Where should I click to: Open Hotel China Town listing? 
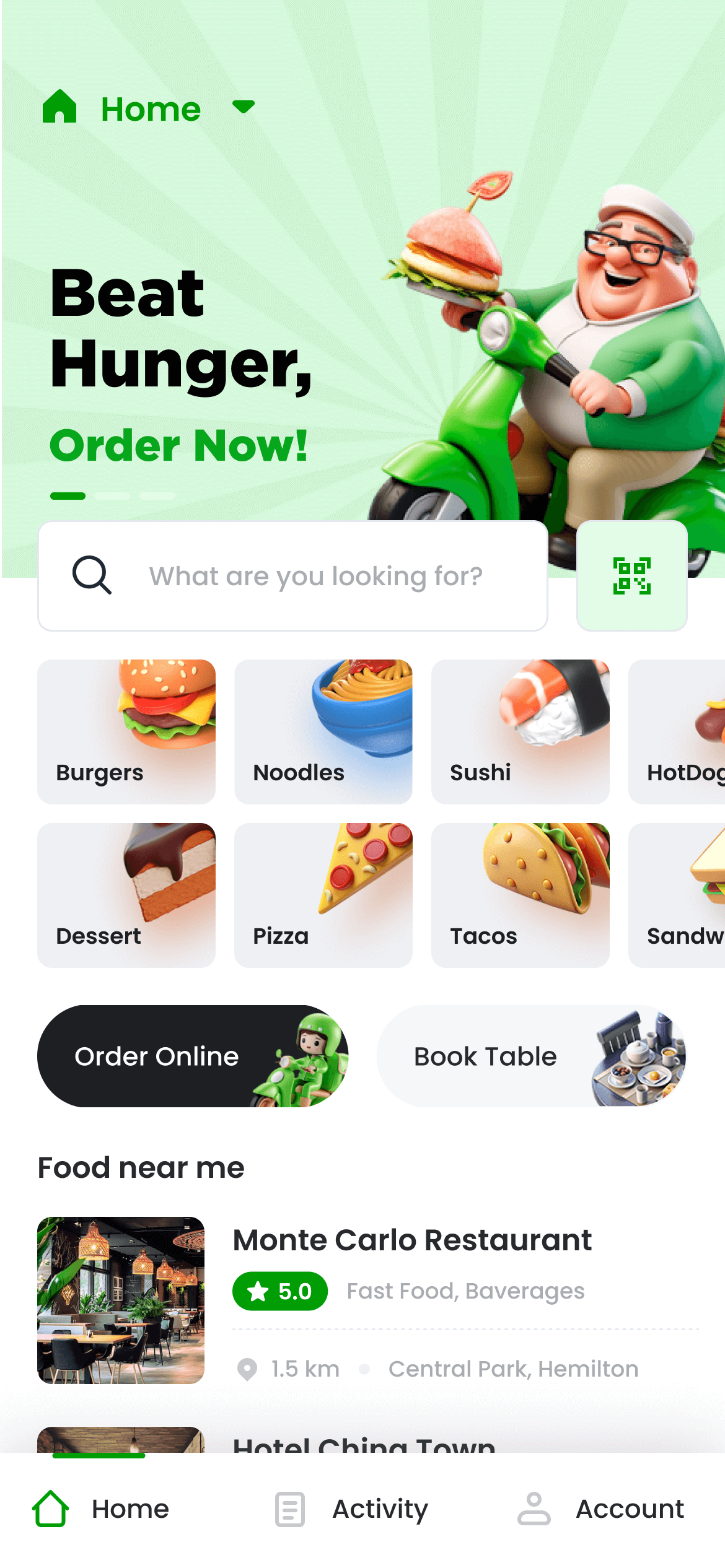pos(364,1442)
